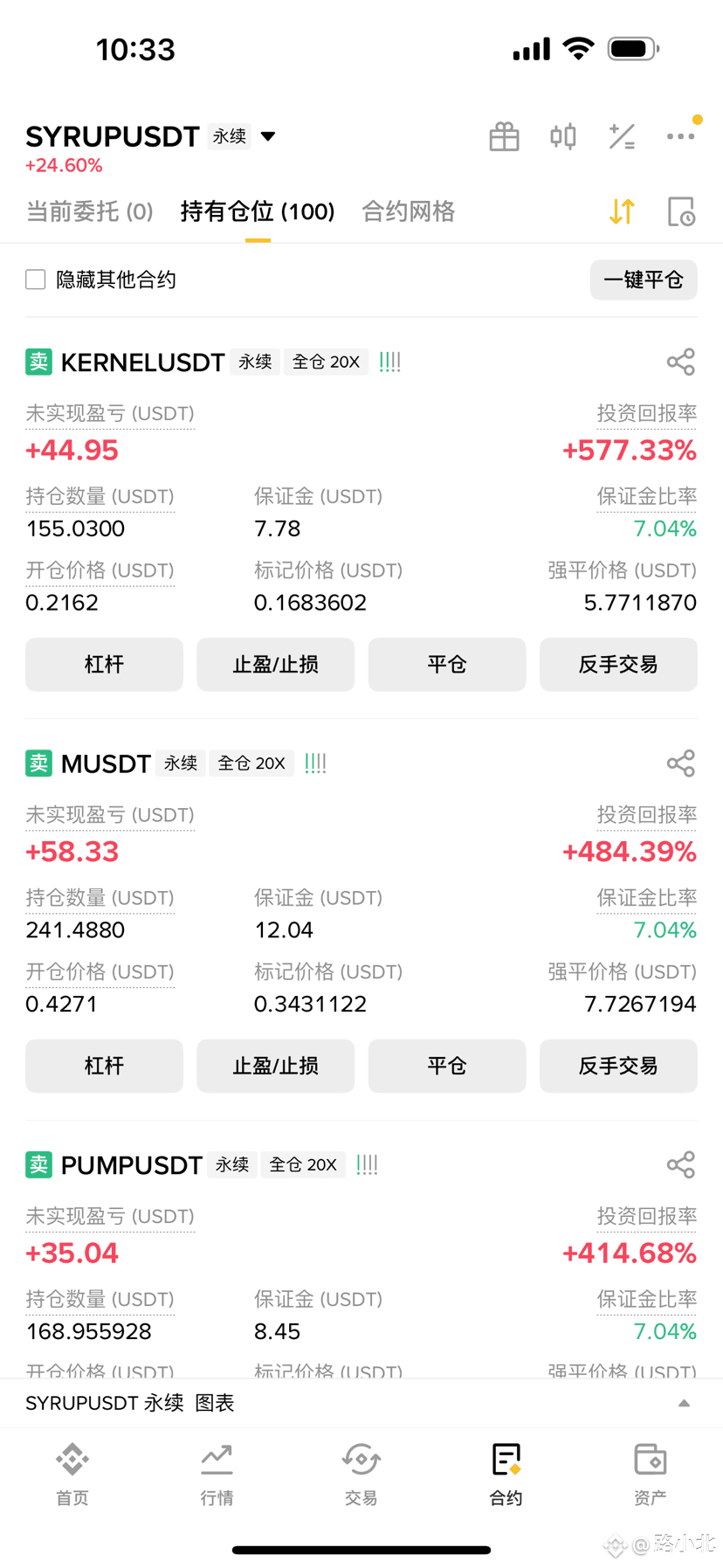The image size is (723, 1568).
Task: Open the profit calculator icon
Action: [x=622, y=136]
